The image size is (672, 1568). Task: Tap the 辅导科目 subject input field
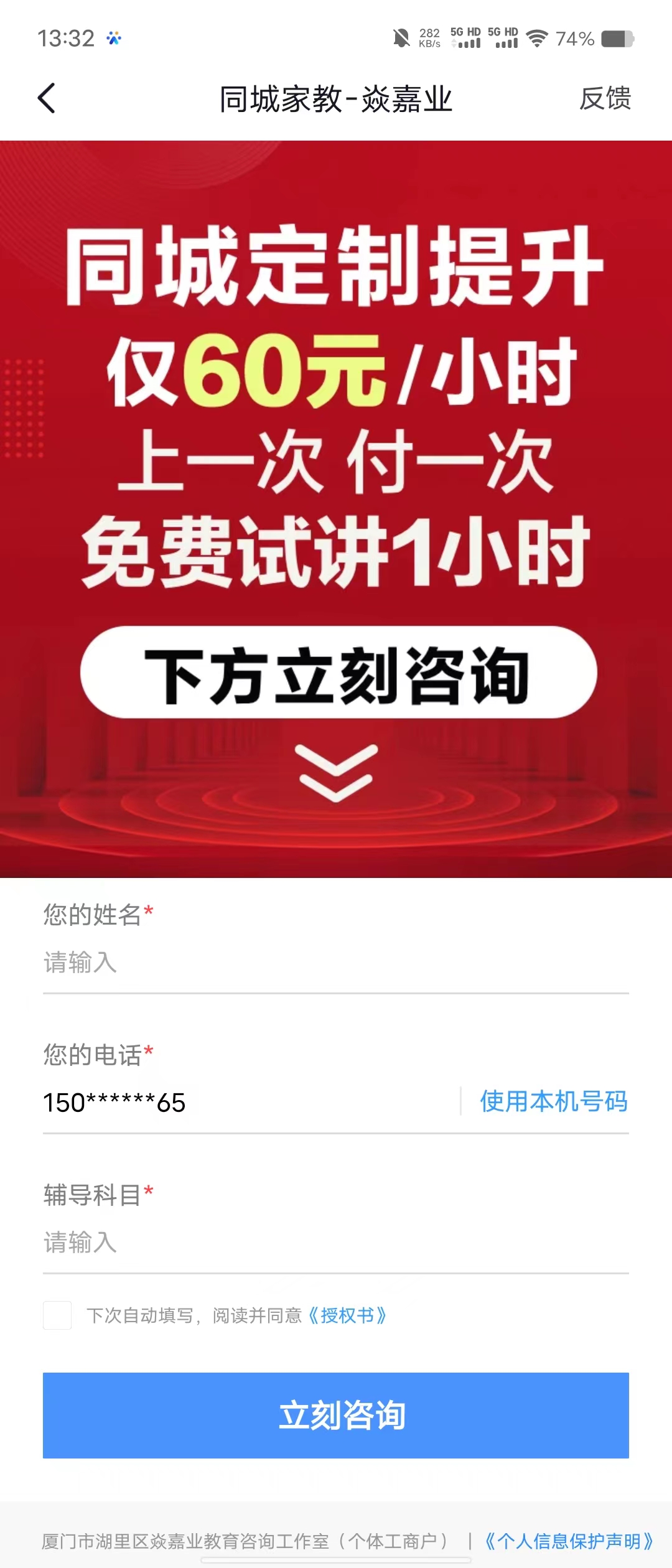pyautogui.click(x=335, y=1243)
